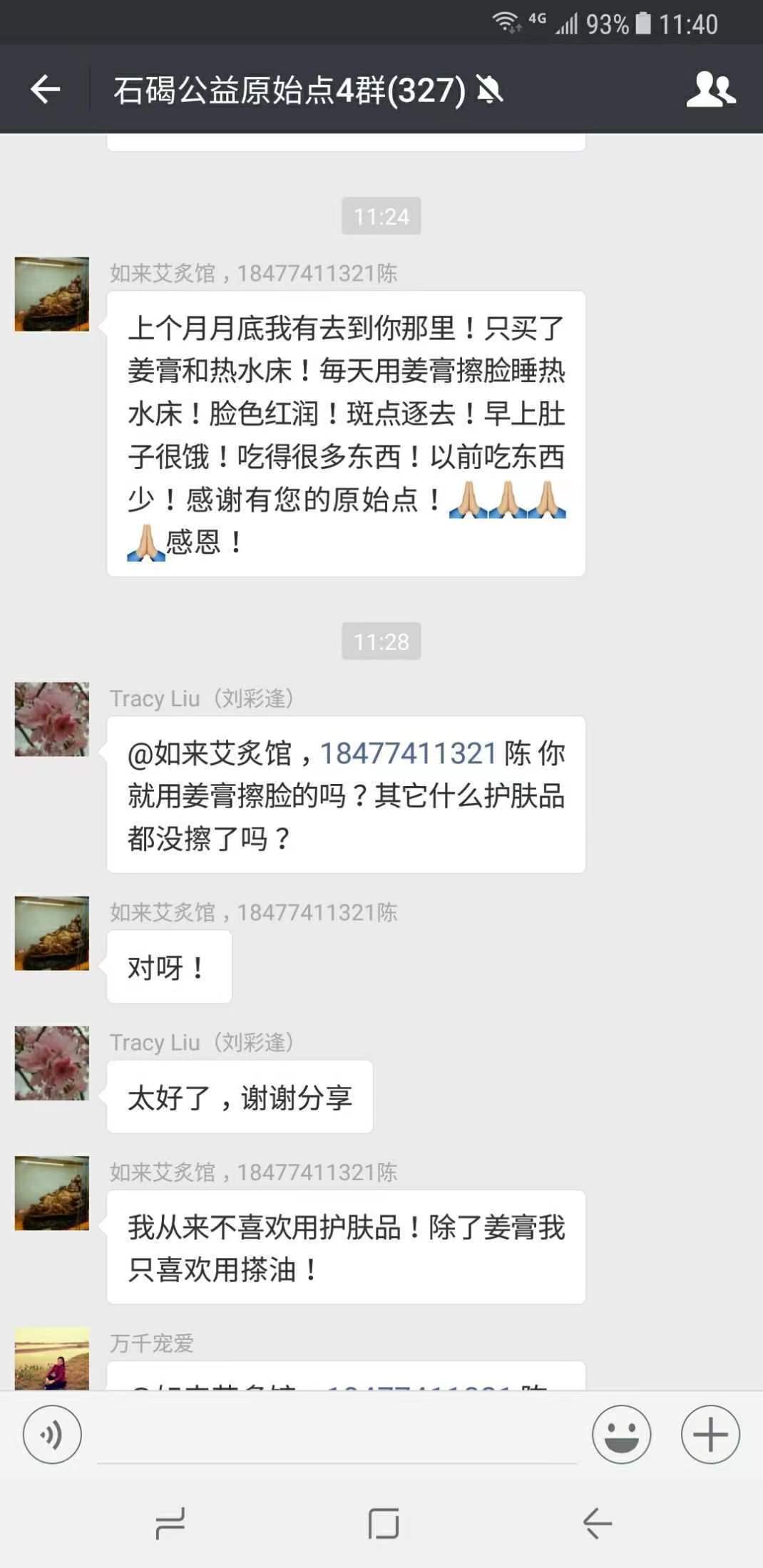Focus the message text field
Viewport: 763px width, 1568px height.
[337, 1434]
